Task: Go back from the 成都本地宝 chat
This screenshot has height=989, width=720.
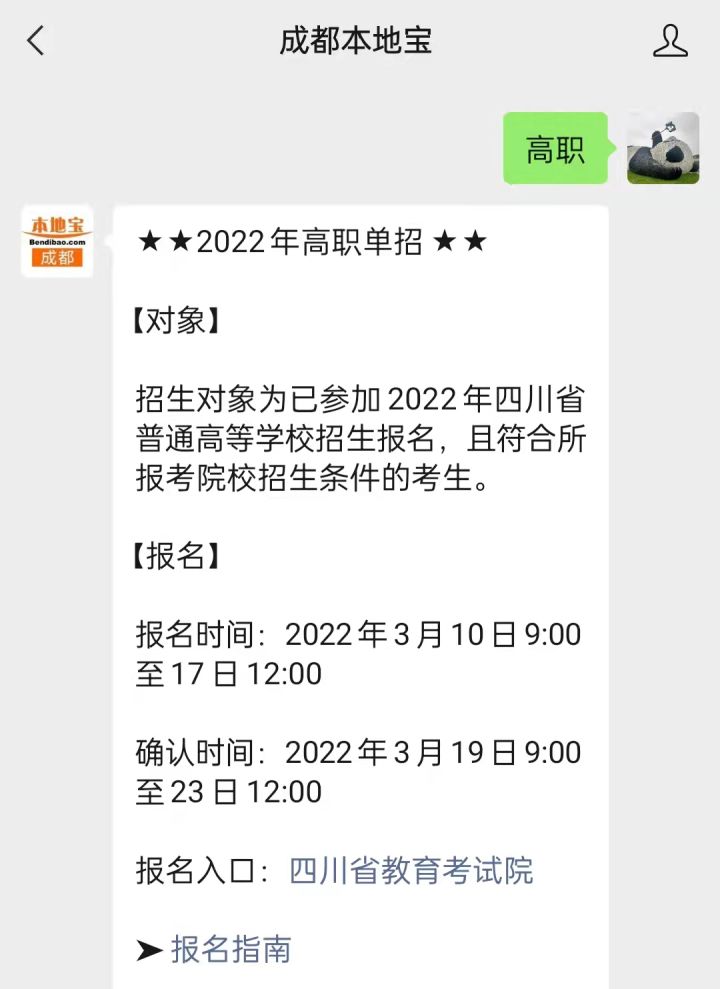Action: (x=36, y=41)
